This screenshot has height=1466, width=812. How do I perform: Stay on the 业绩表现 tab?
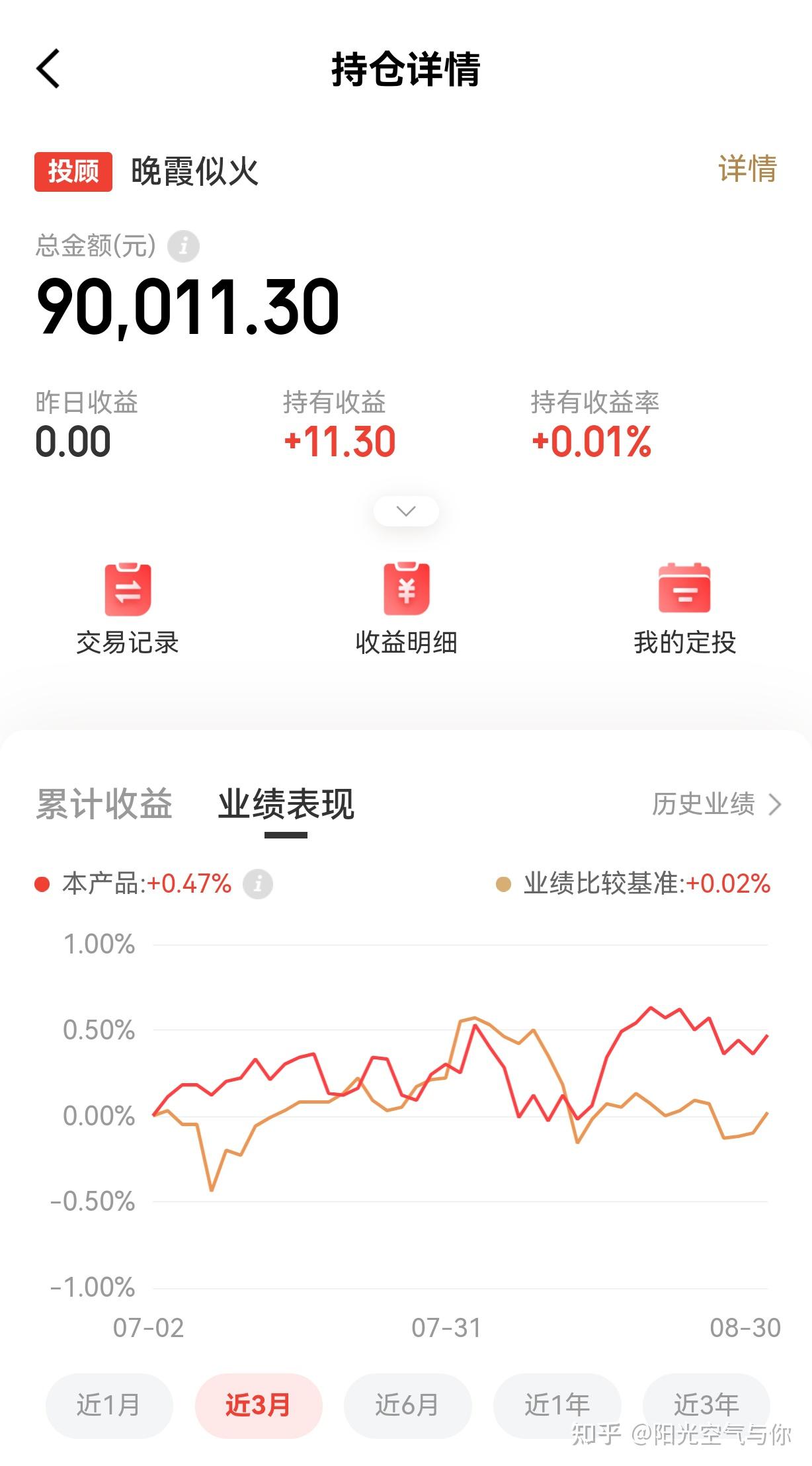286,805
